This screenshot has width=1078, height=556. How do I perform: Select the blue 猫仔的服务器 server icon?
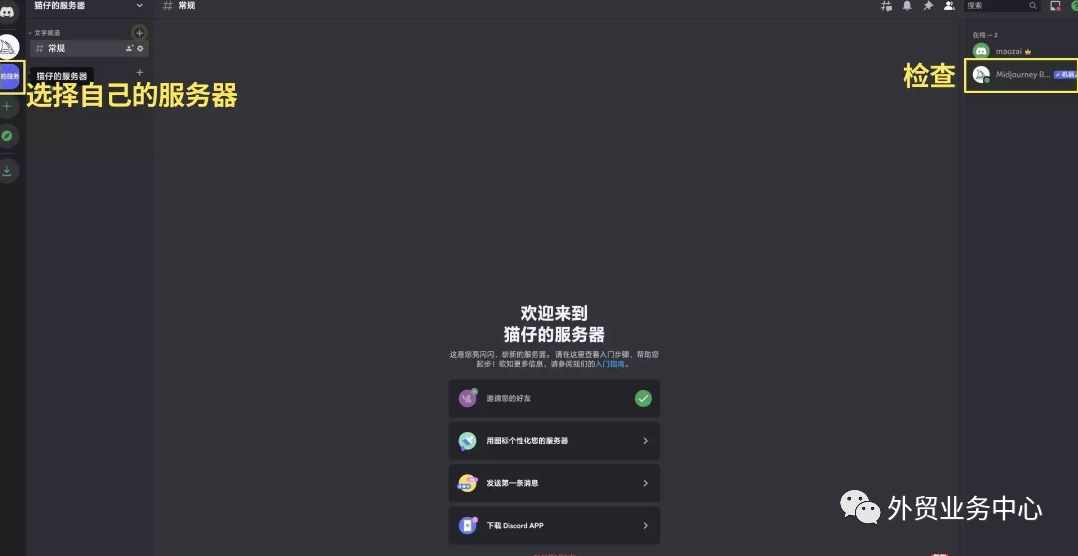(x=9, y=77)
